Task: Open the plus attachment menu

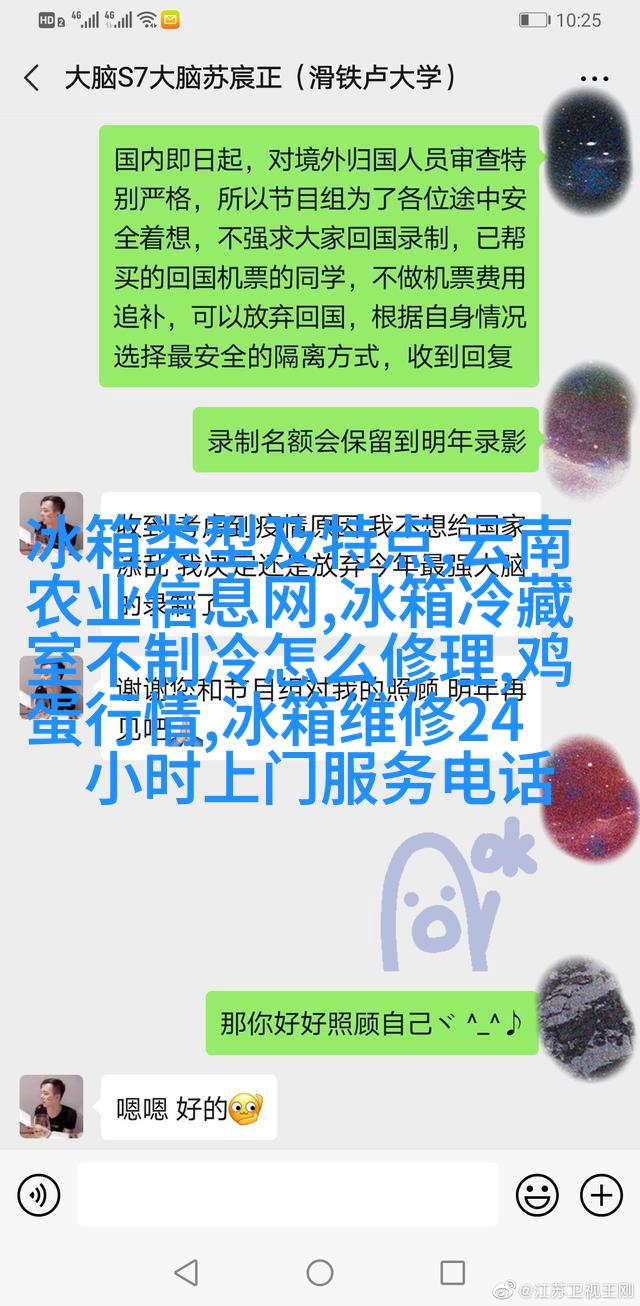Action: 601,1194
